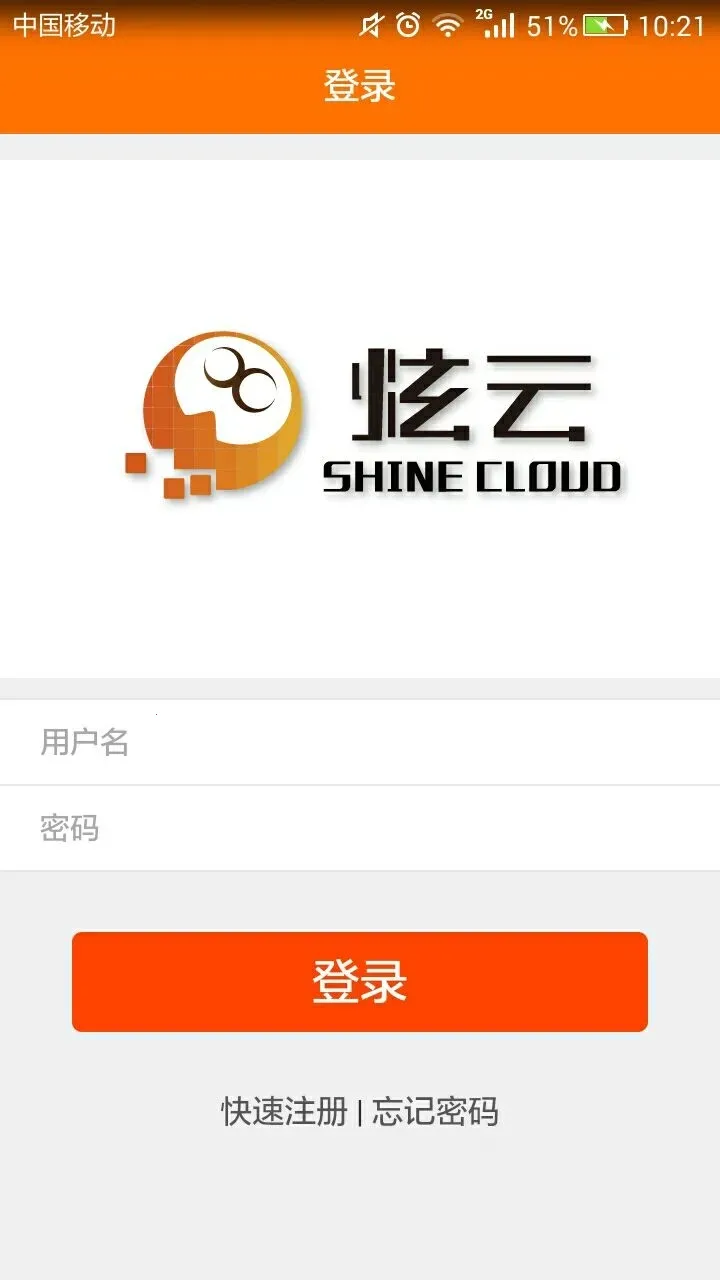Select the 密码 password input field
The height and width of the screenshot is (1280, 720).
(360, 830)
